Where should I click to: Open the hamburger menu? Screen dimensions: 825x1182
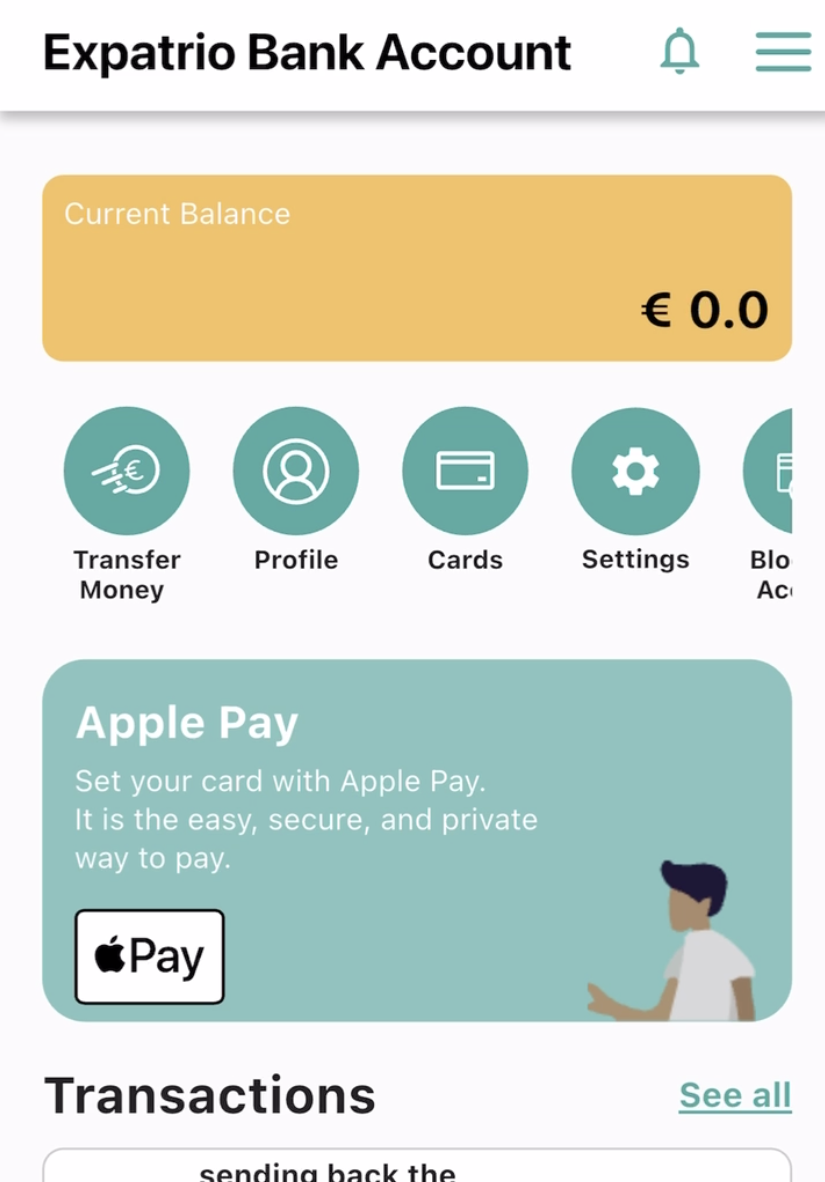pyautogui.click(x=783, y=51)
